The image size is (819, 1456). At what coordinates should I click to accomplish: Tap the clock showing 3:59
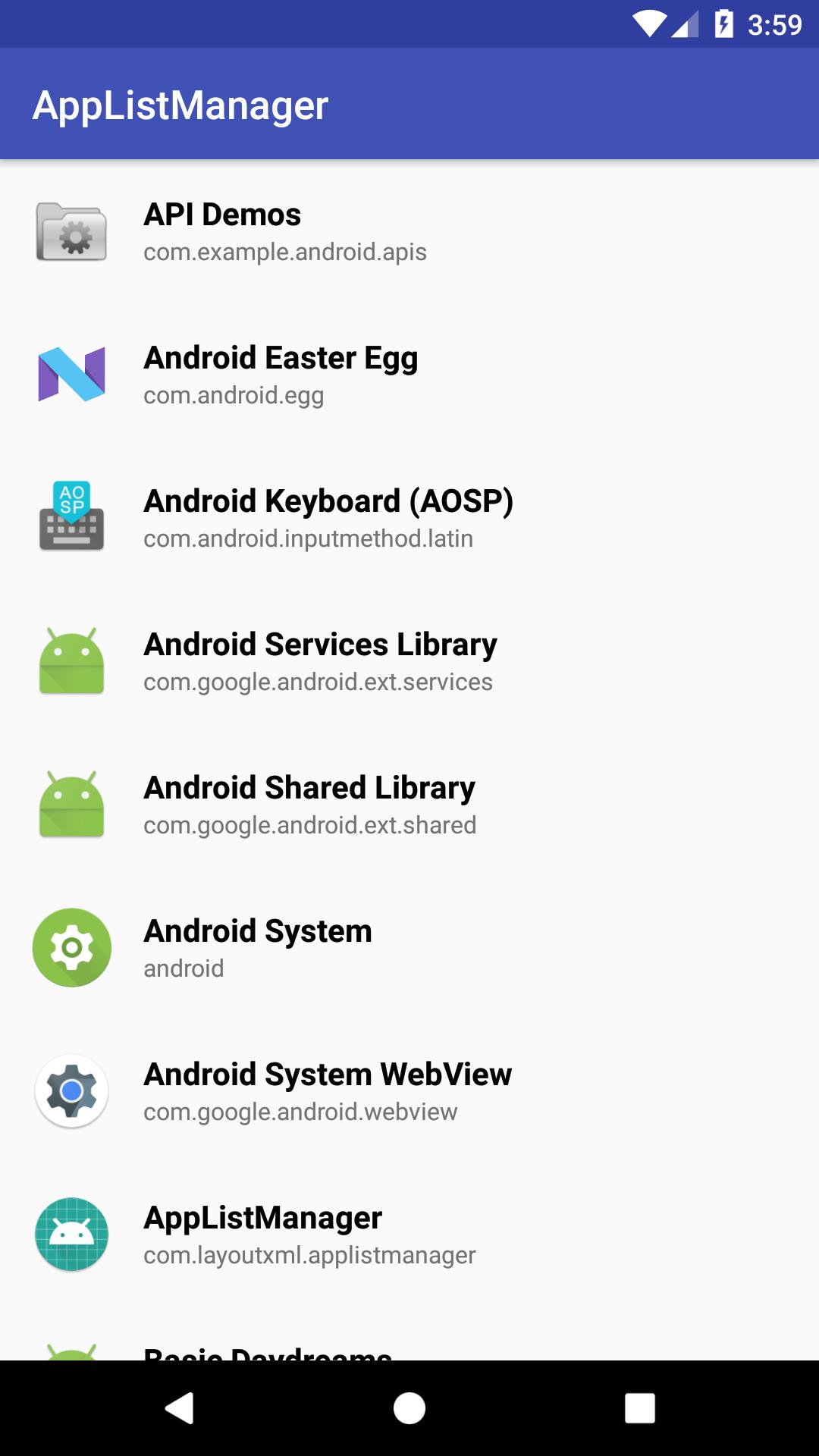pyautogui.click(x=773, y=23)
